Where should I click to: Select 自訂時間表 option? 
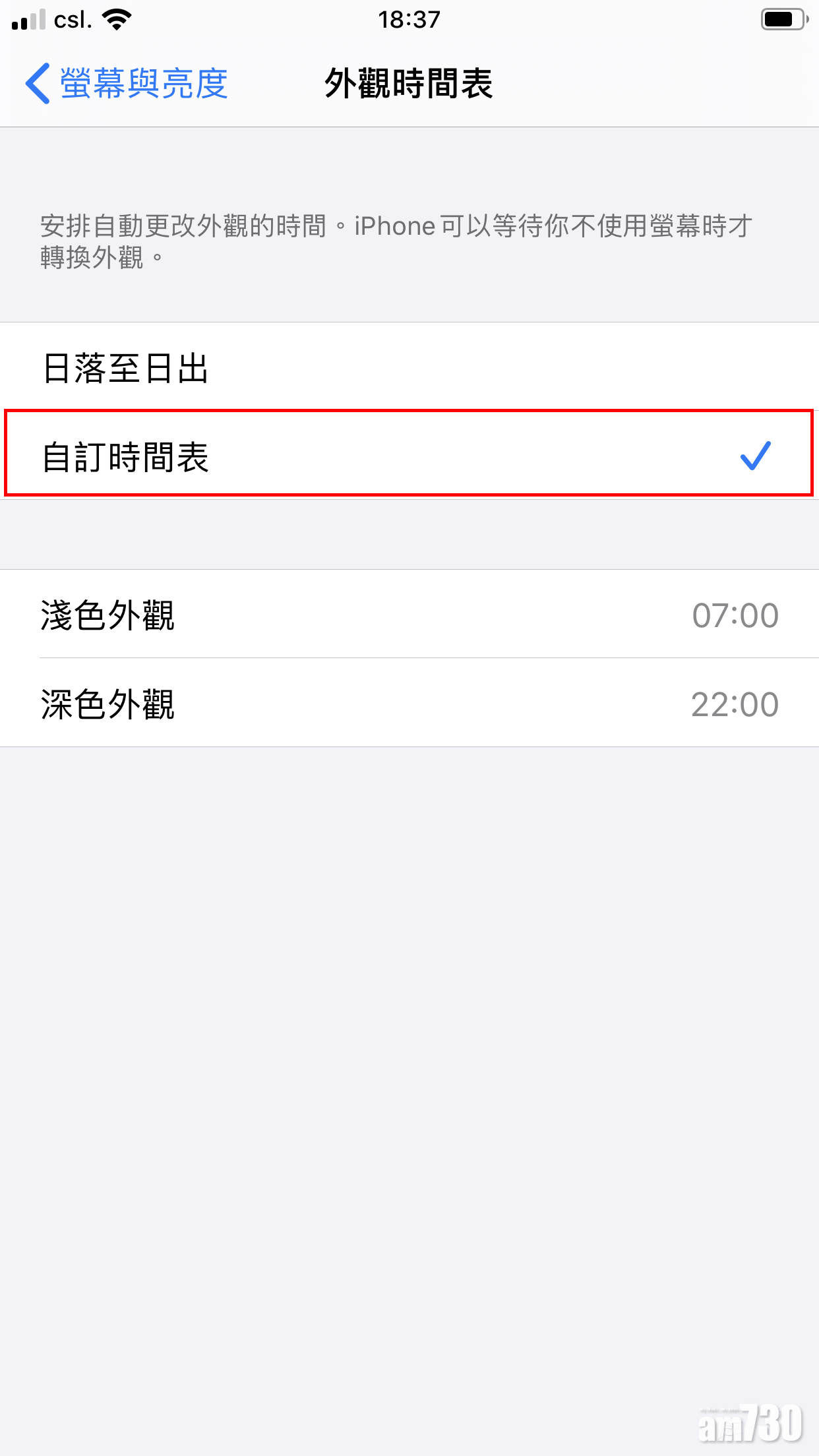(409, 456)
